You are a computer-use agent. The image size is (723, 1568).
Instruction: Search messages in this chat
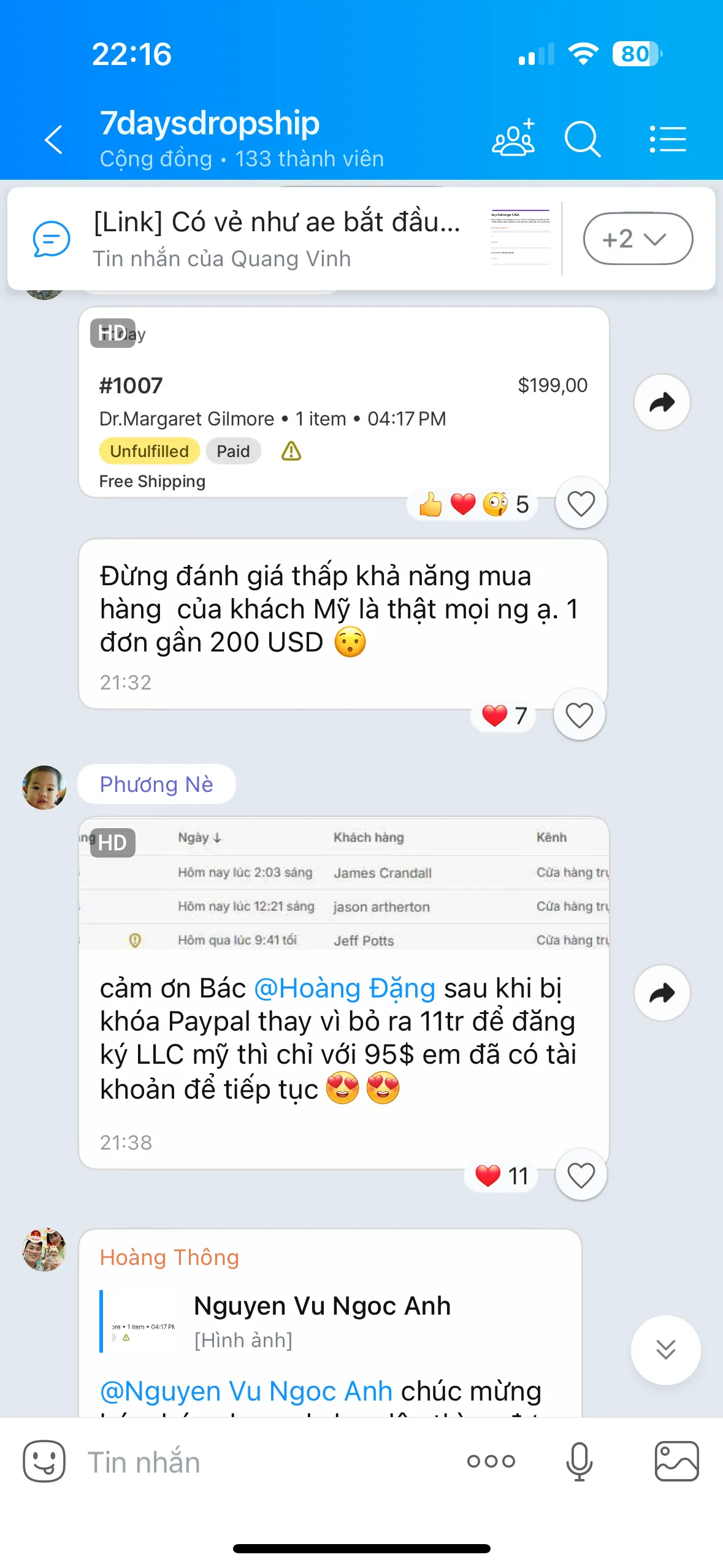click(x=582, y=139)
